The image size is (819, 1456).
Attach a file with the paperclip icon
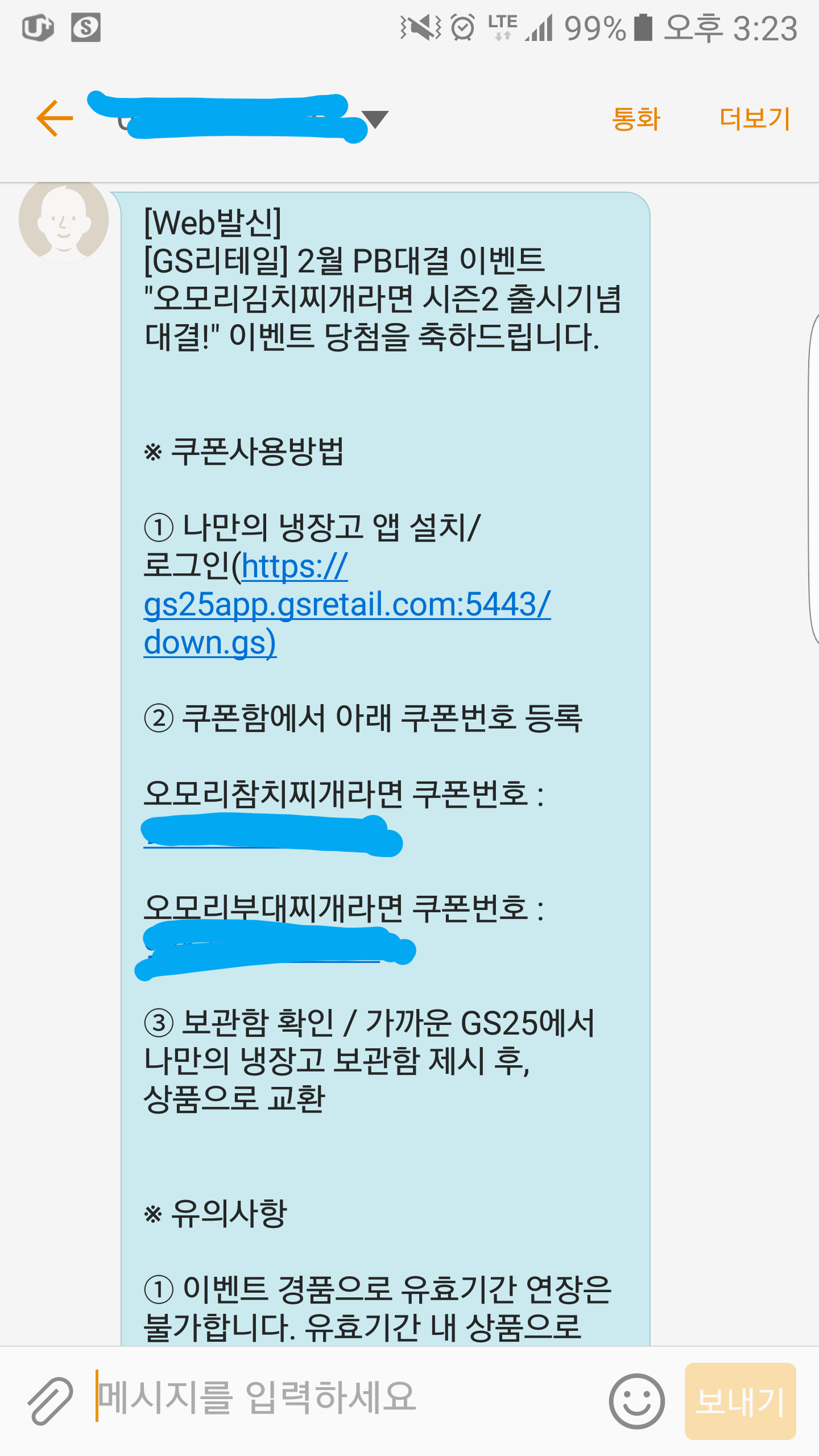click(50, 1400)
